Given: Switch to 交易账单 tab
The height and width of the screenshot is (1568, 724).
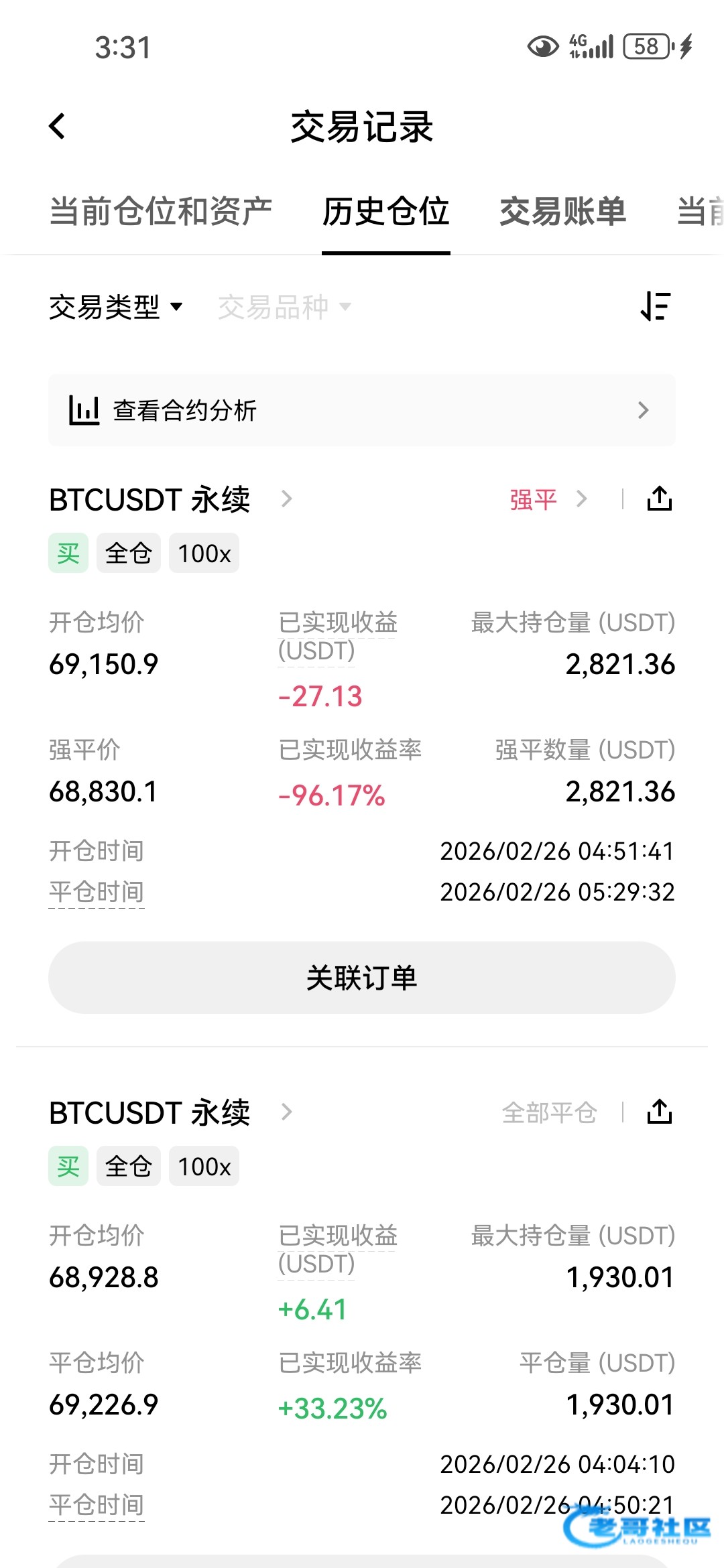Looking at the screenshot, I should coord(562,212).
